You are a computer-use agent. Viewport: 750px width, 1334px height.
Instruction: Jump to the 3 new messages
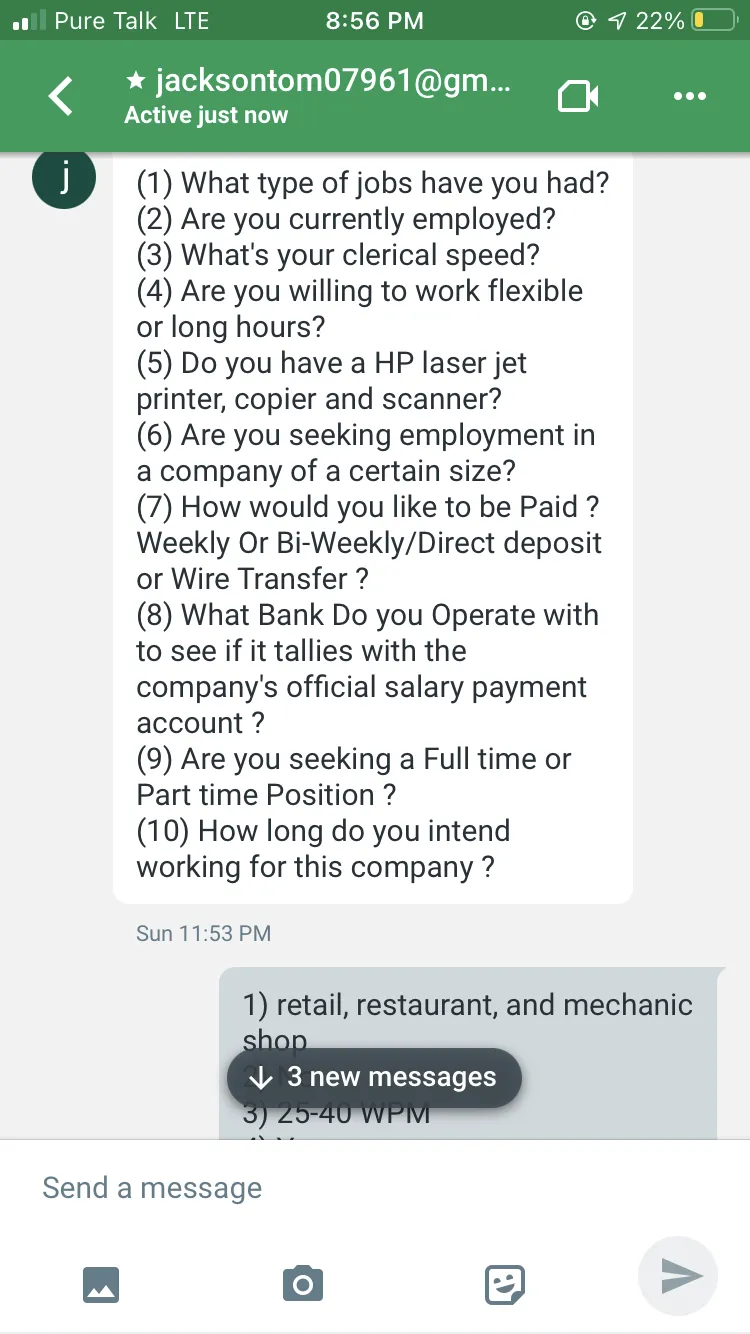374,1077
